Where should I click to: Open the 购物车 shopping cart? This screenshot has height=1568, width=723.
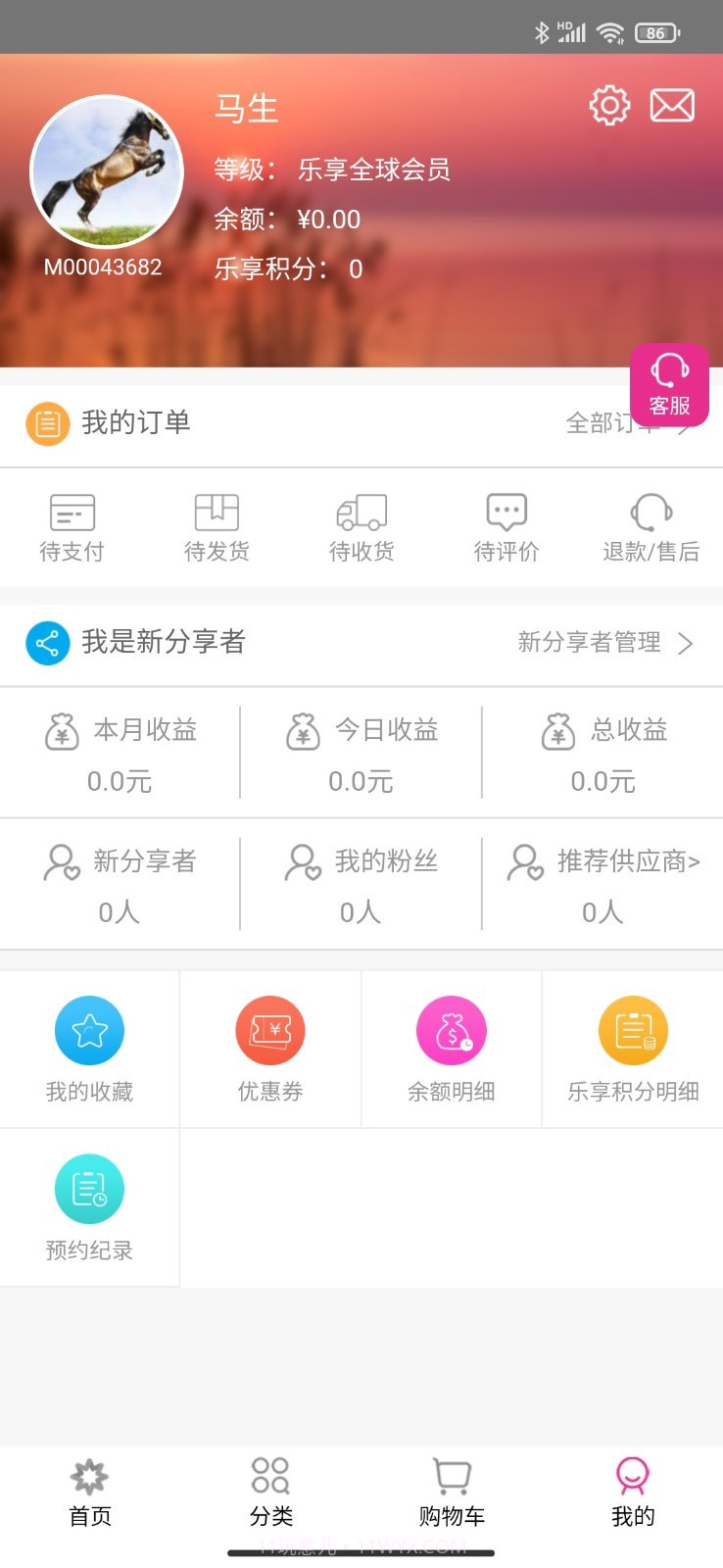pyautogui.click(x=451, y=1492)
